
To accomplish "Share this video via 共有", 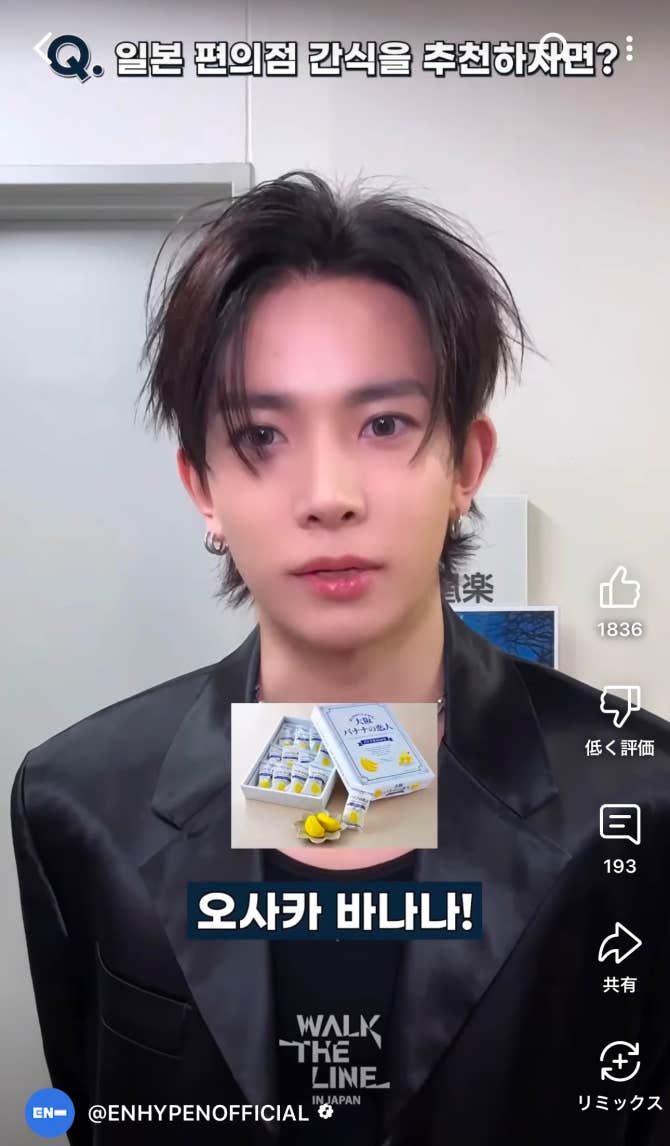I will (x=619, y=943).
